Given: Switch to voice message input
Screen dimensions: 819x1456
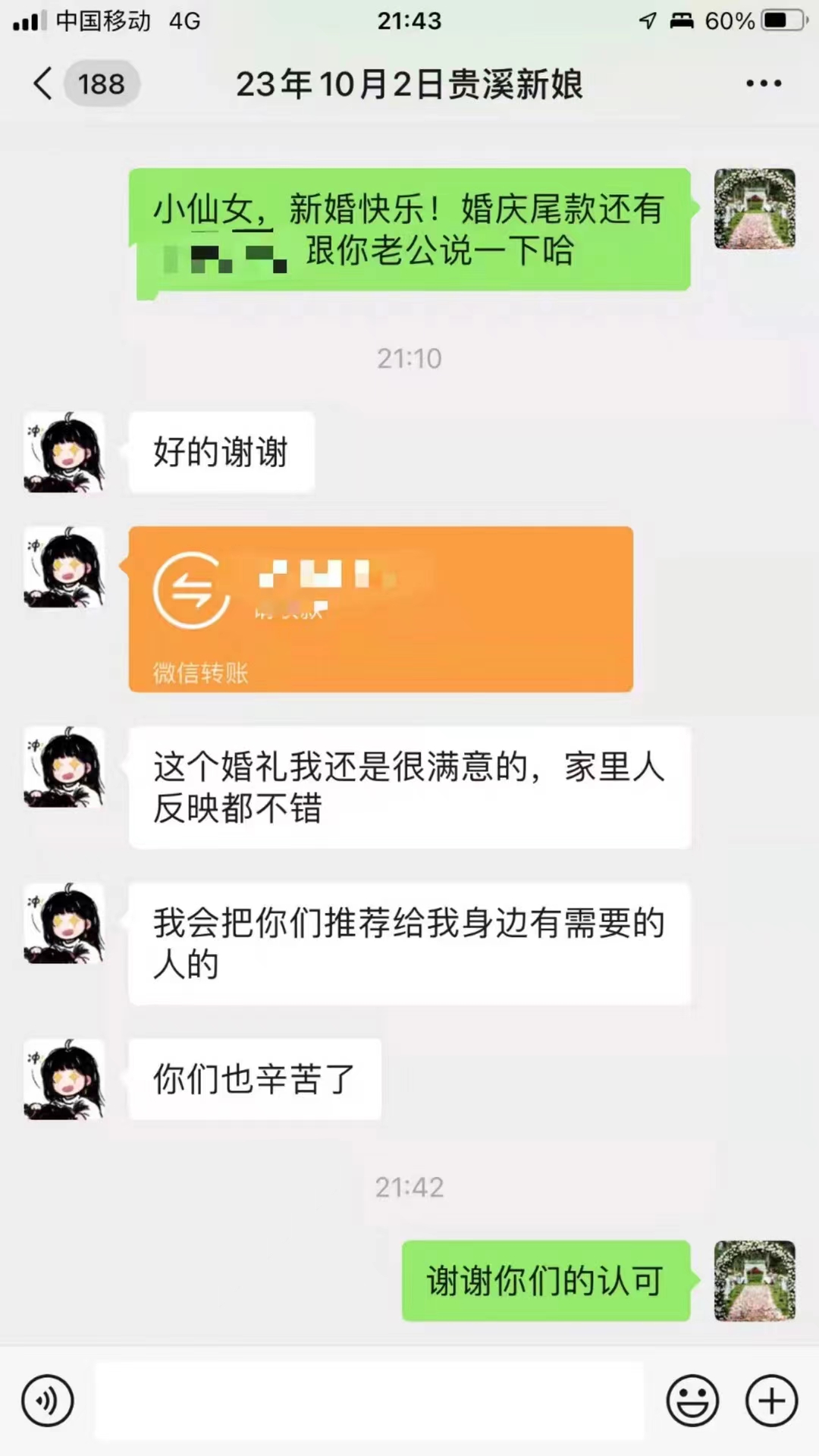Looking at the screenshot, I should 48,1401.
